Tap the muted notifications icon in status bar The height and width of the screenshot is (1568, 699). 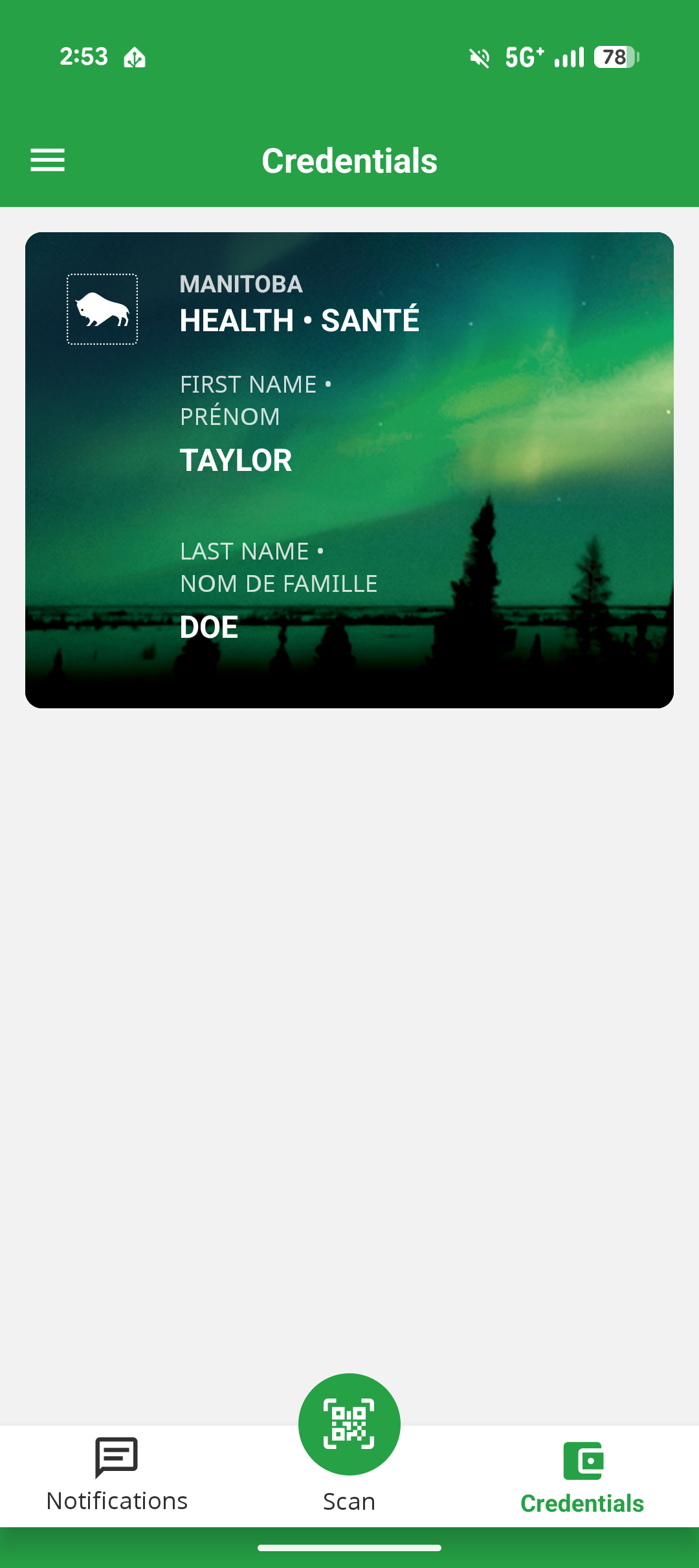479,58
